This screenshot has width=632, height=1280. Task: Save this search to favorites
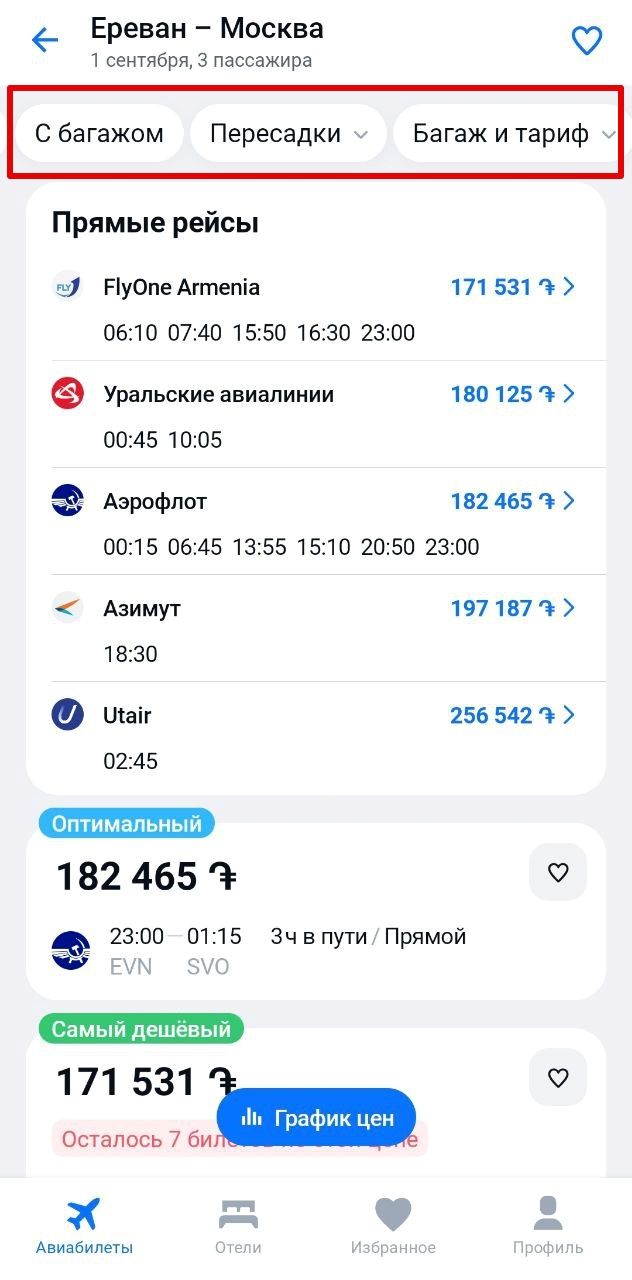tap(586, 40)
